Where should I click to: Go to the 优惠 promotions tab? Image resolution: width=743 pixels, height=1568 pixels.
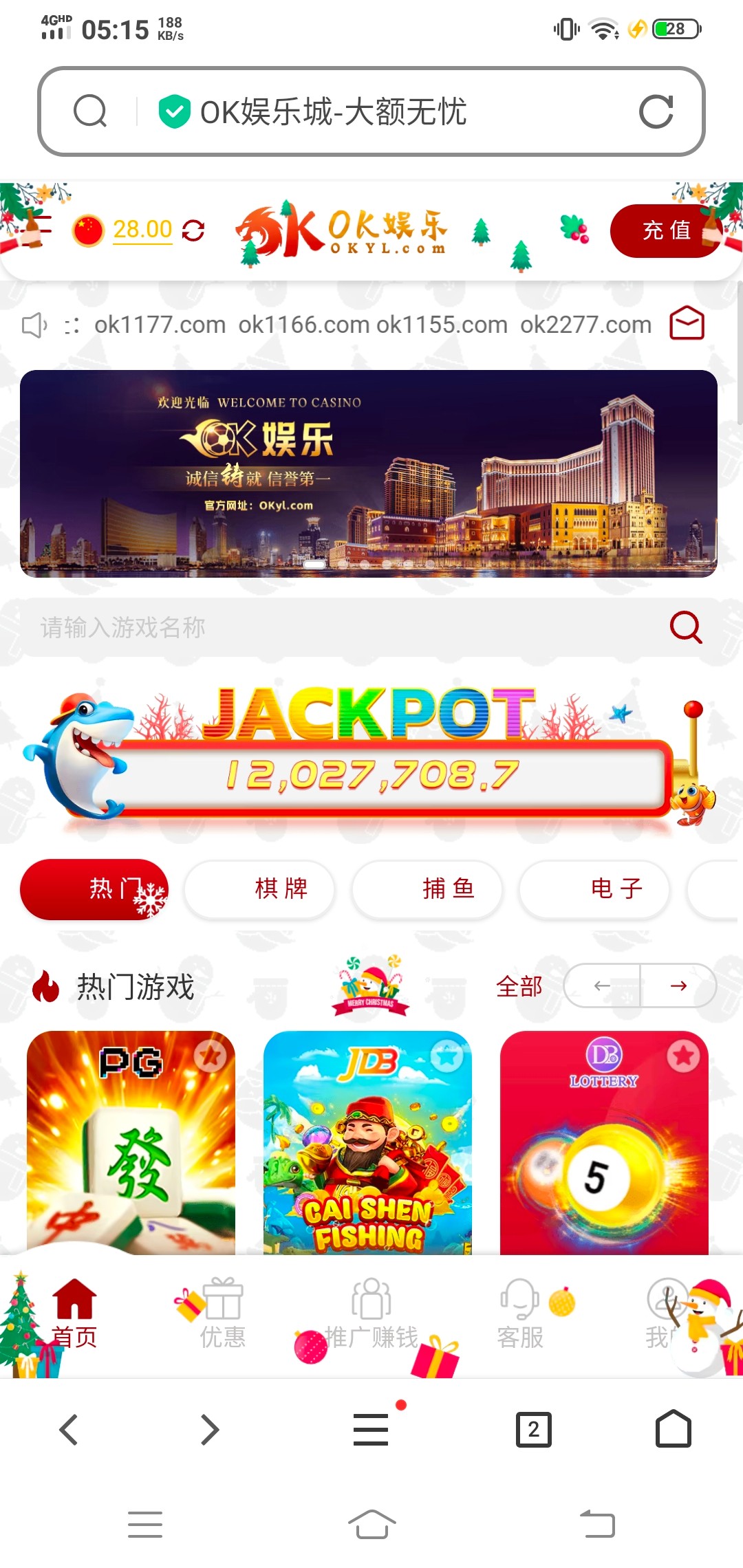click(222, 1314)
